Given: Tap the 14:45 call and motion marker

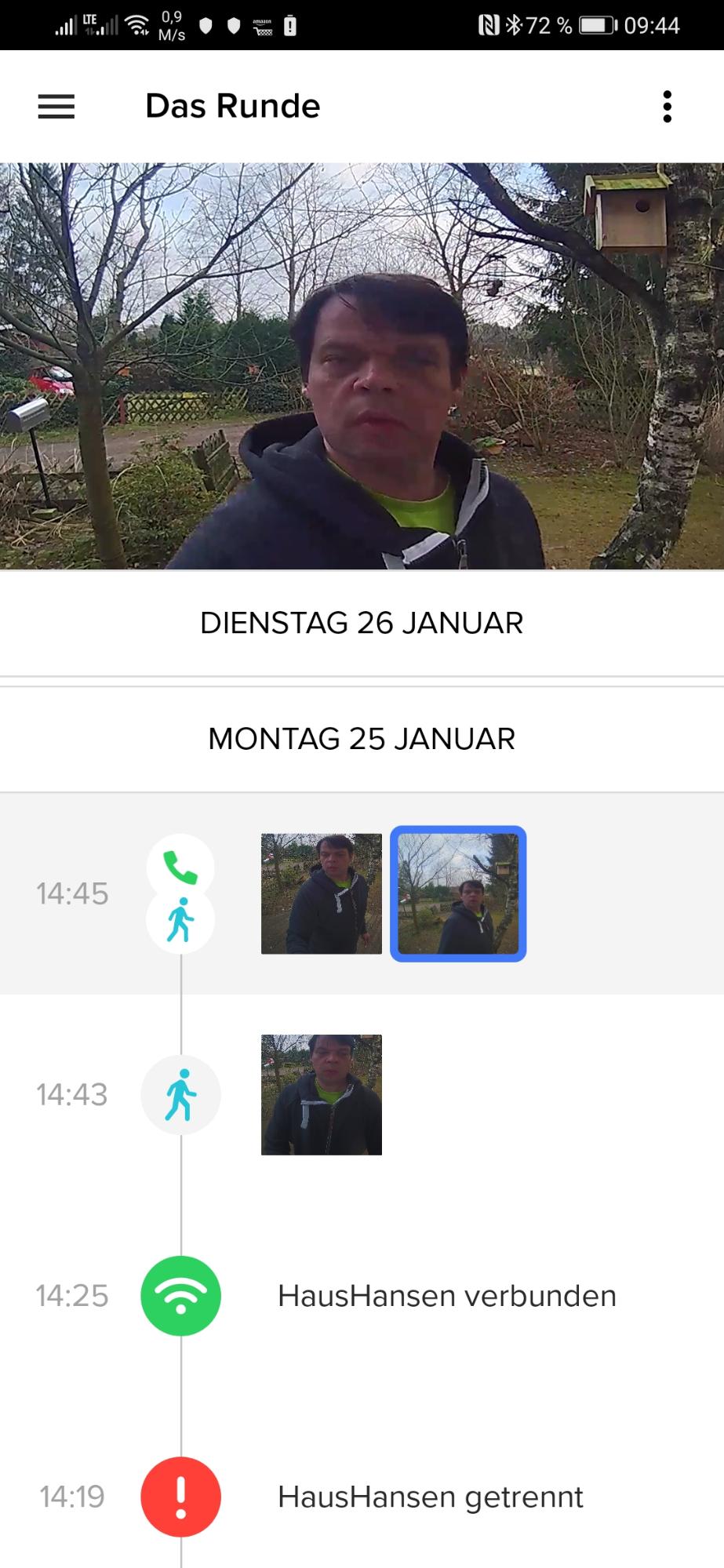Looking at the screenshot, I should (x=180, y=893).
